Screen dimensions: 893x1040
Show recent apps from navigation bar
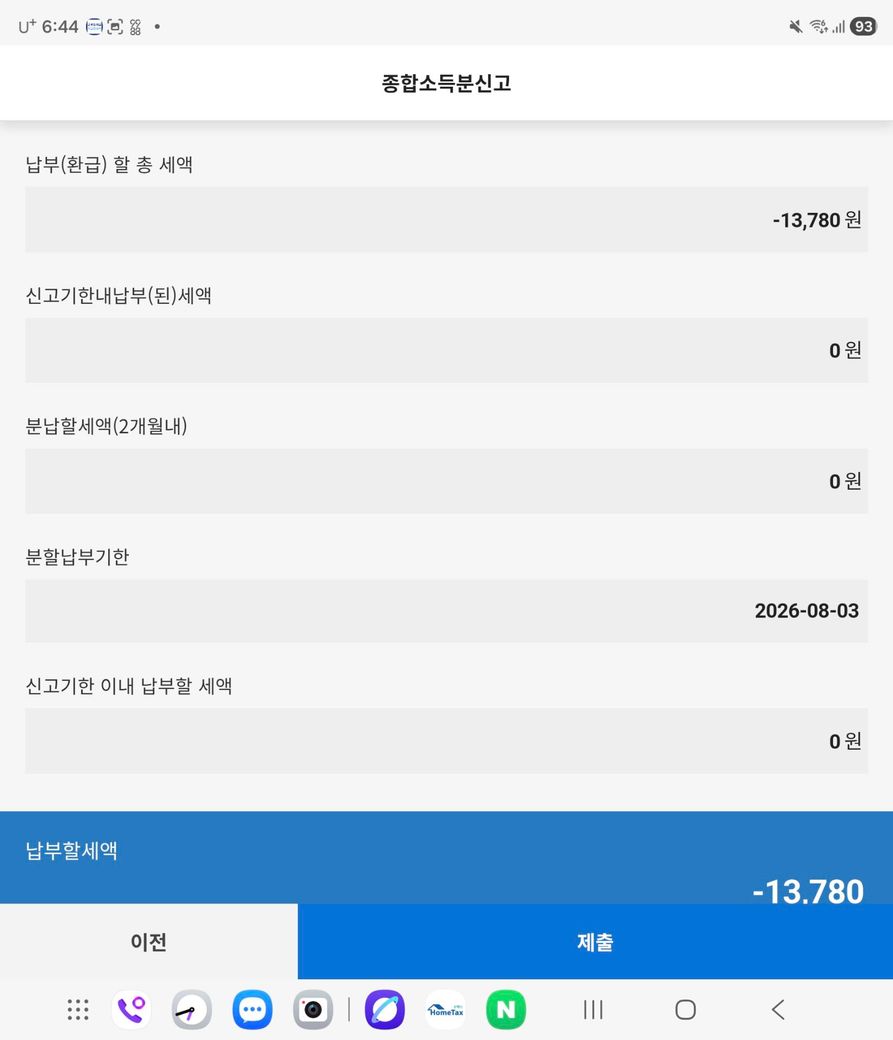pos(593,1009)
